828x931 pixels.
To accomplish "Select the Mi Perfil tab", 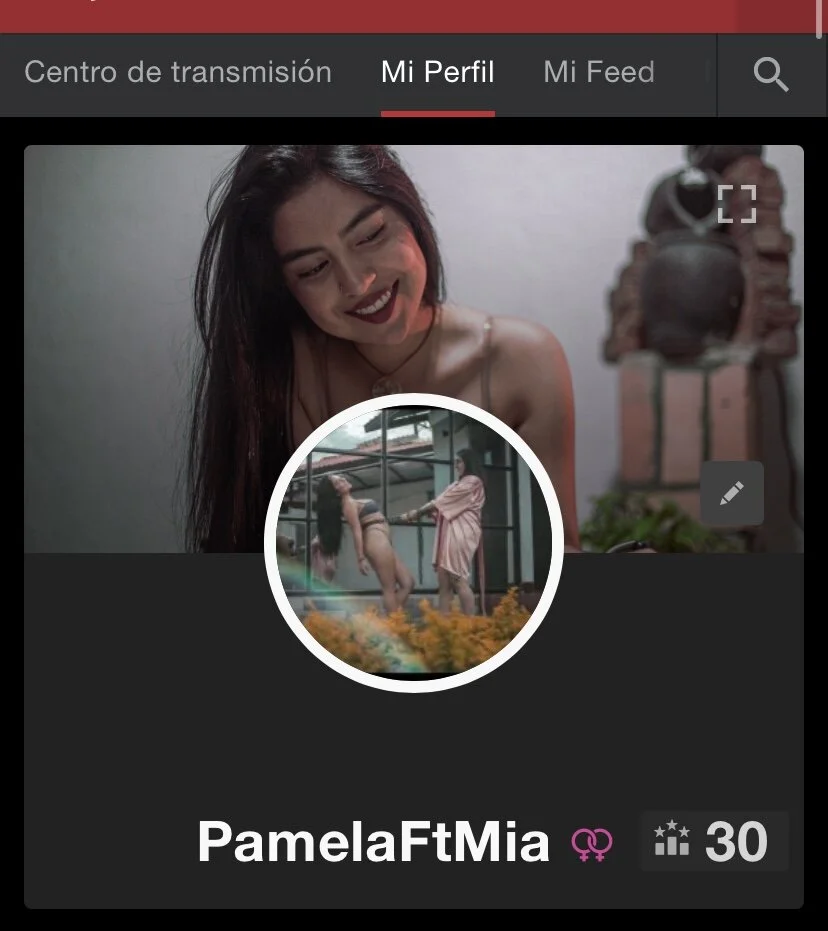I will pyautogui.click(x=438, y=73).
